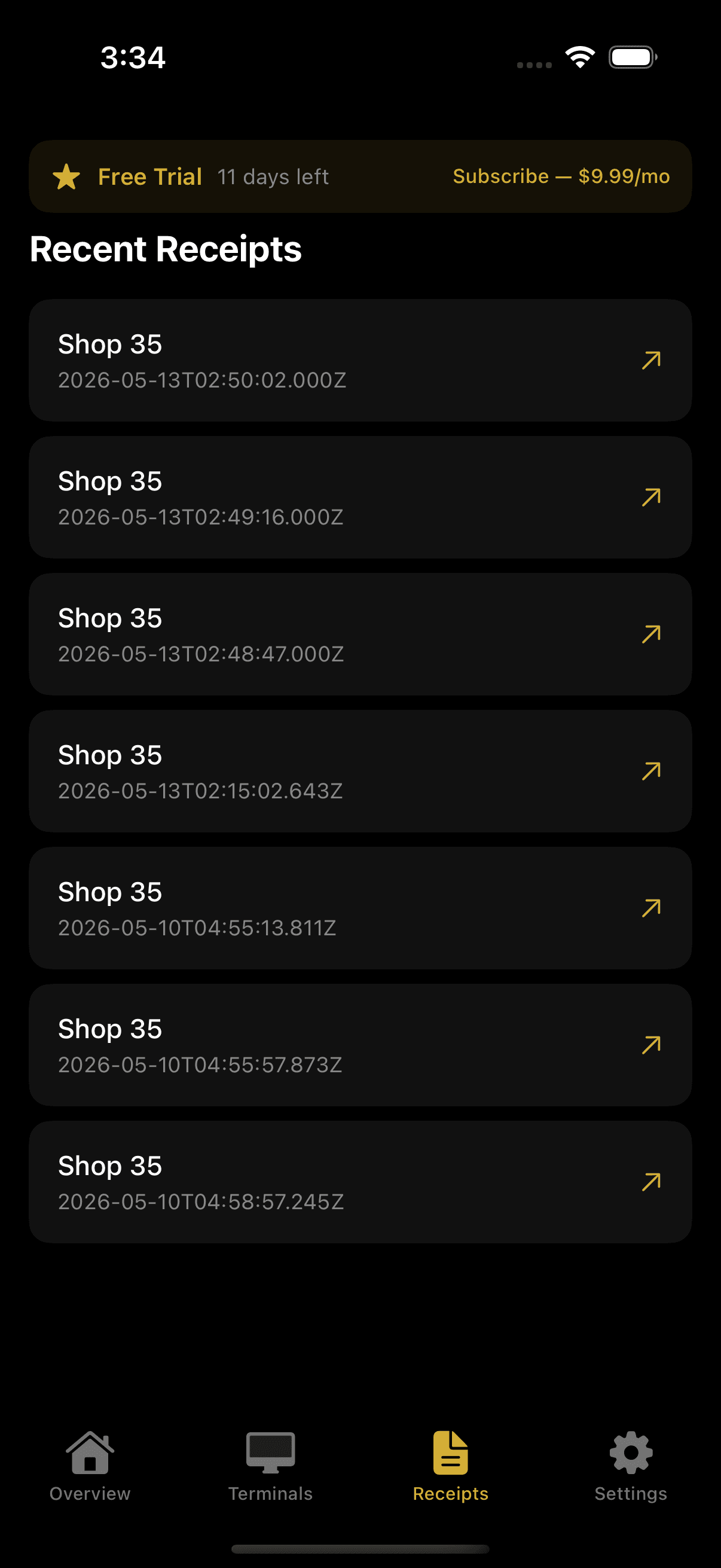The image size is (721, 1568).
Task: Open the Shop 35 receipt from 04:55:57
Action: pos(360,1045)
